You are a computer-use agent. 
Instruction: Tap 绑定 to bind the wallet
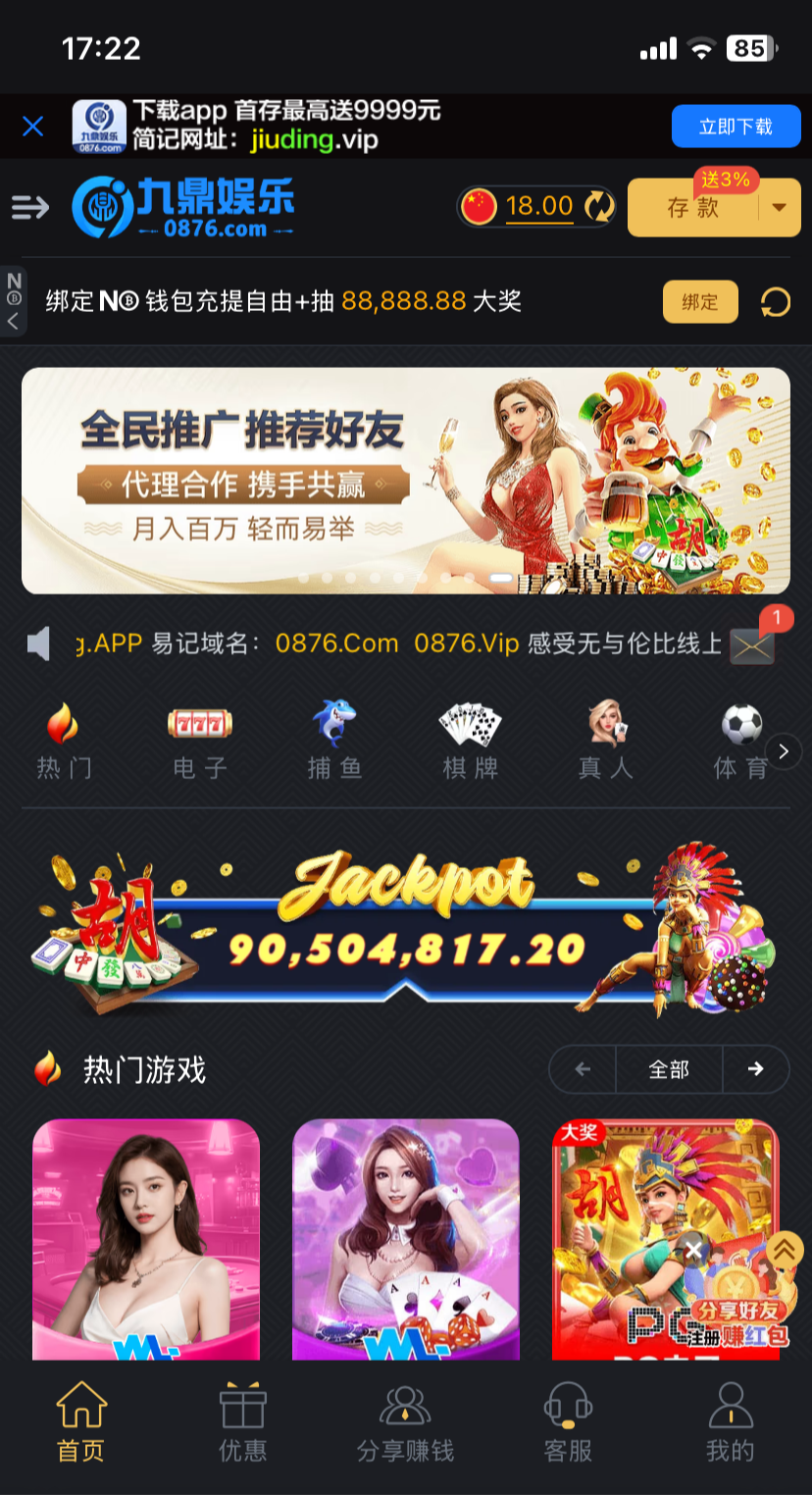tap(699, 302)
